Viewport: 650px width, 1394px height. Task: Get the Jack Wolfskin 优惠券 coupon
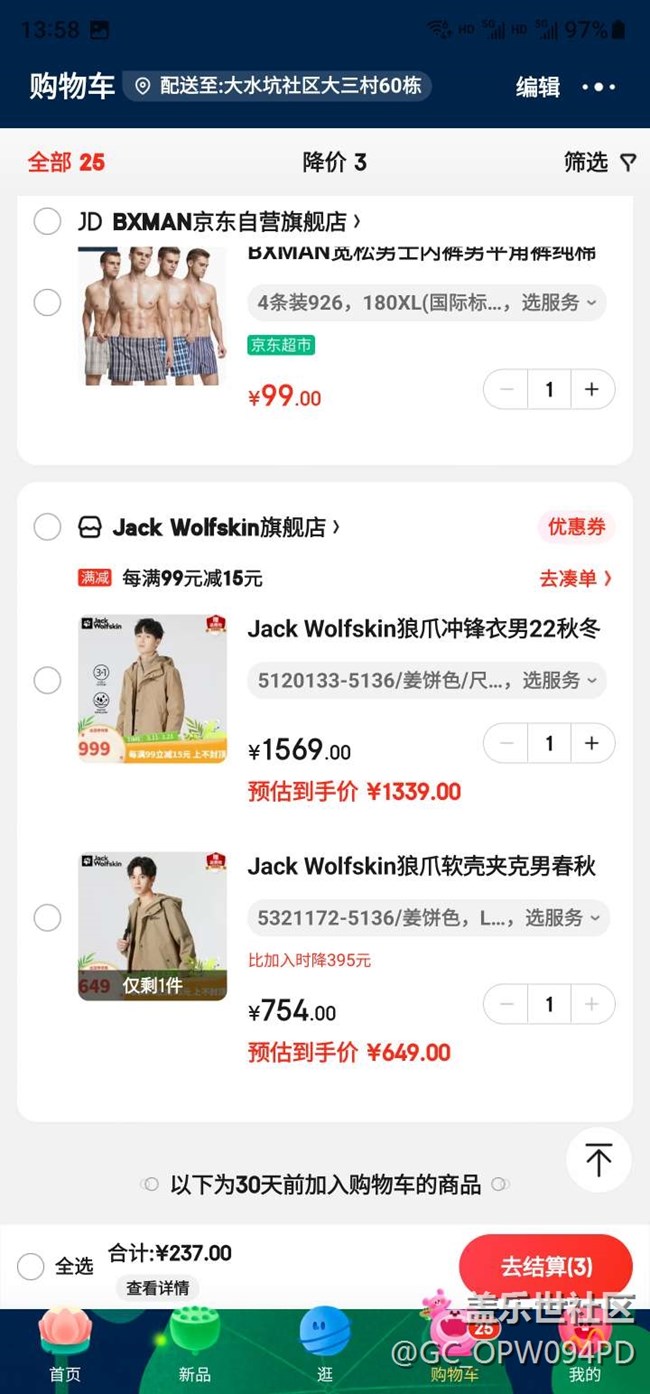(x=576, y=527)
